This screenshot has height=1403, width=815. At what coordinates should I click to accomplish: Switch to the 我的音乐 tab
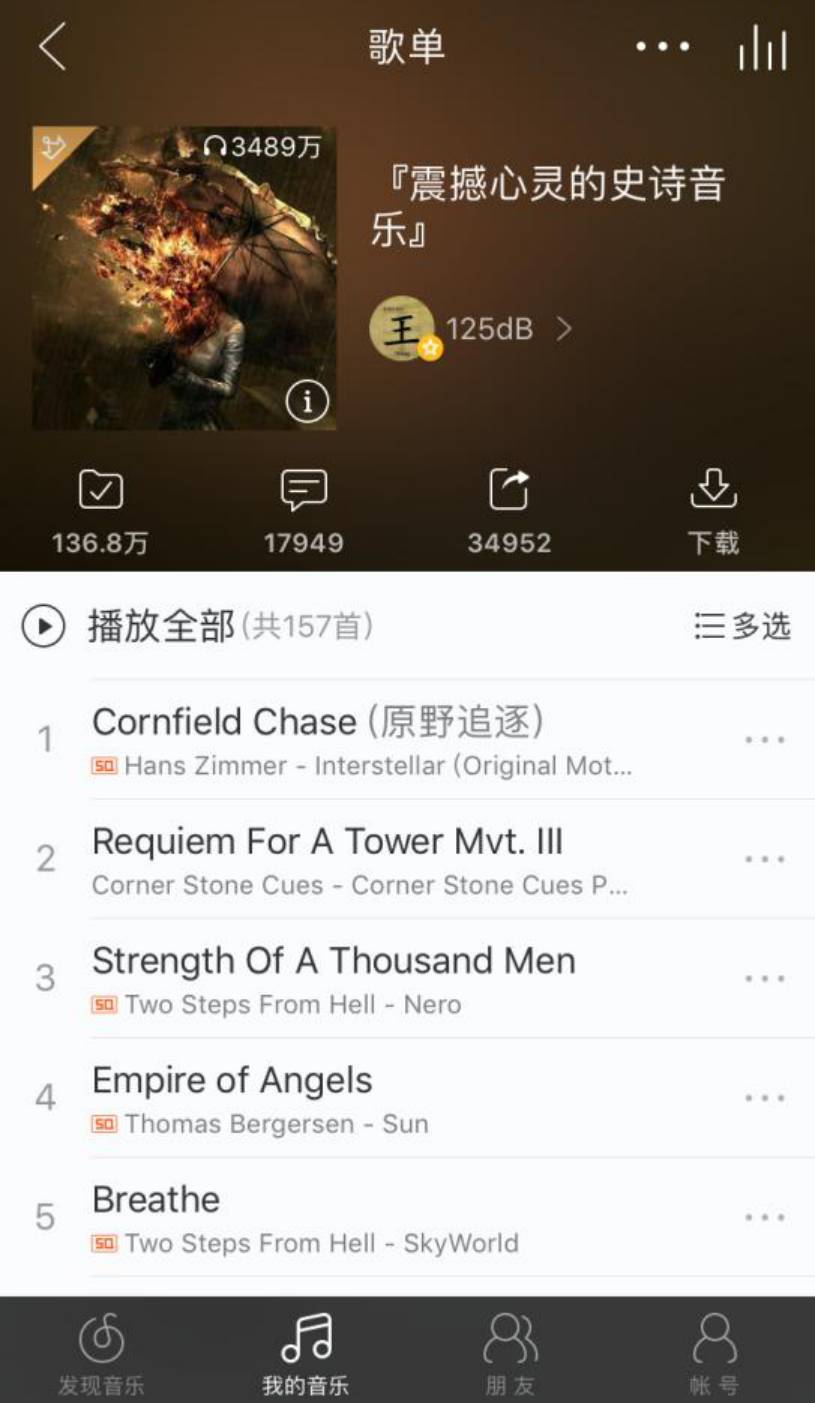pos(305,1352)
